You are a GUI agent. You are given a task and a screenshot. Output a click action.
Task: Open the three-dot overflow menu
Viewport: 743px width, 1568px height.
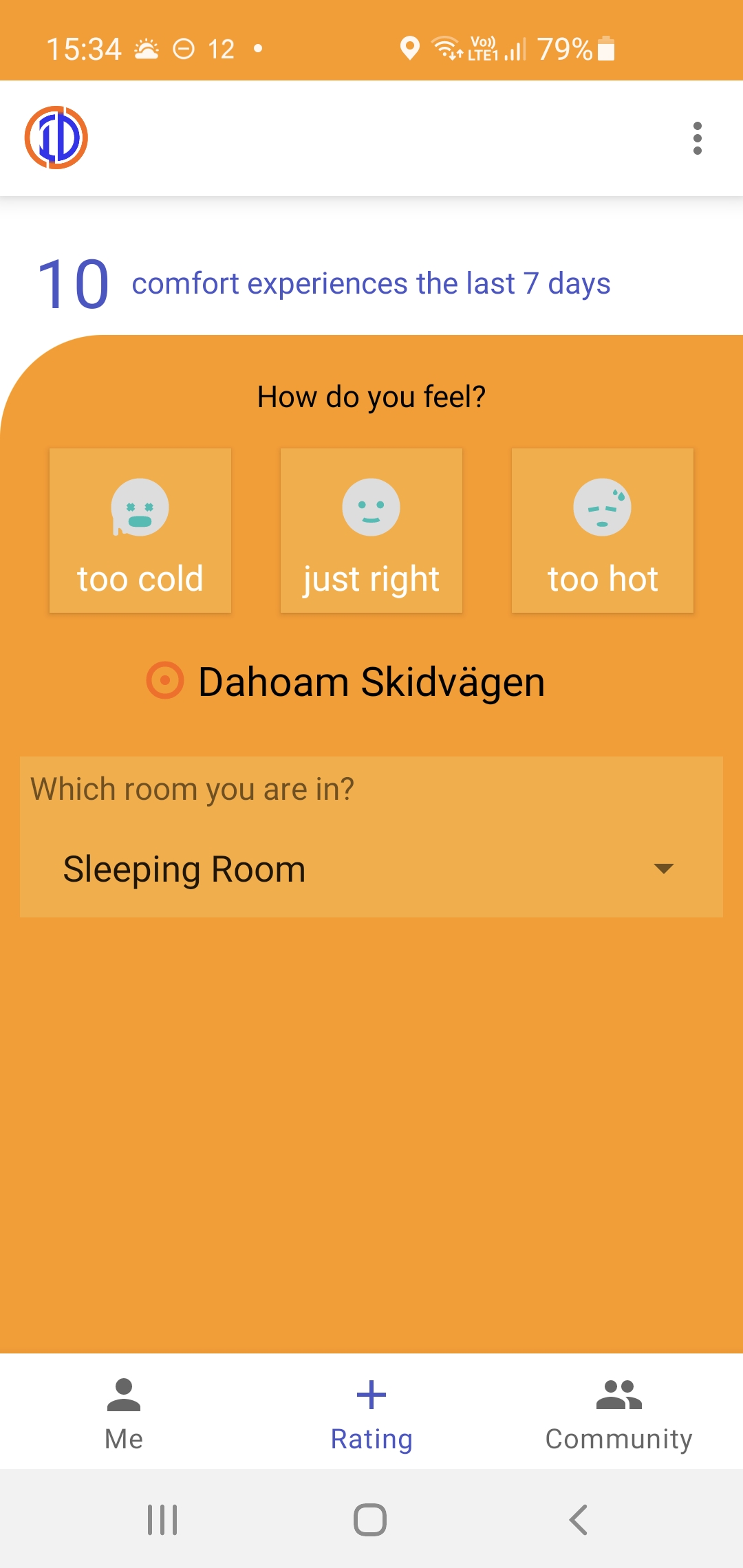click(x=697, y=138)
